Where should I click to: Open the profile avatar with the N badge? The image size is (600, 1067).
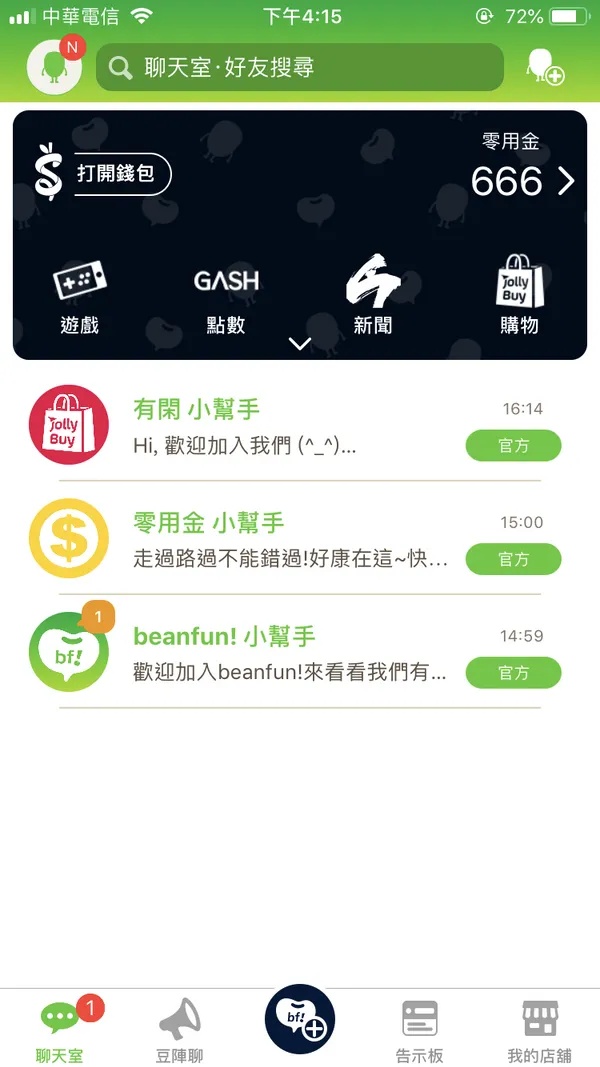click(55, 67)
